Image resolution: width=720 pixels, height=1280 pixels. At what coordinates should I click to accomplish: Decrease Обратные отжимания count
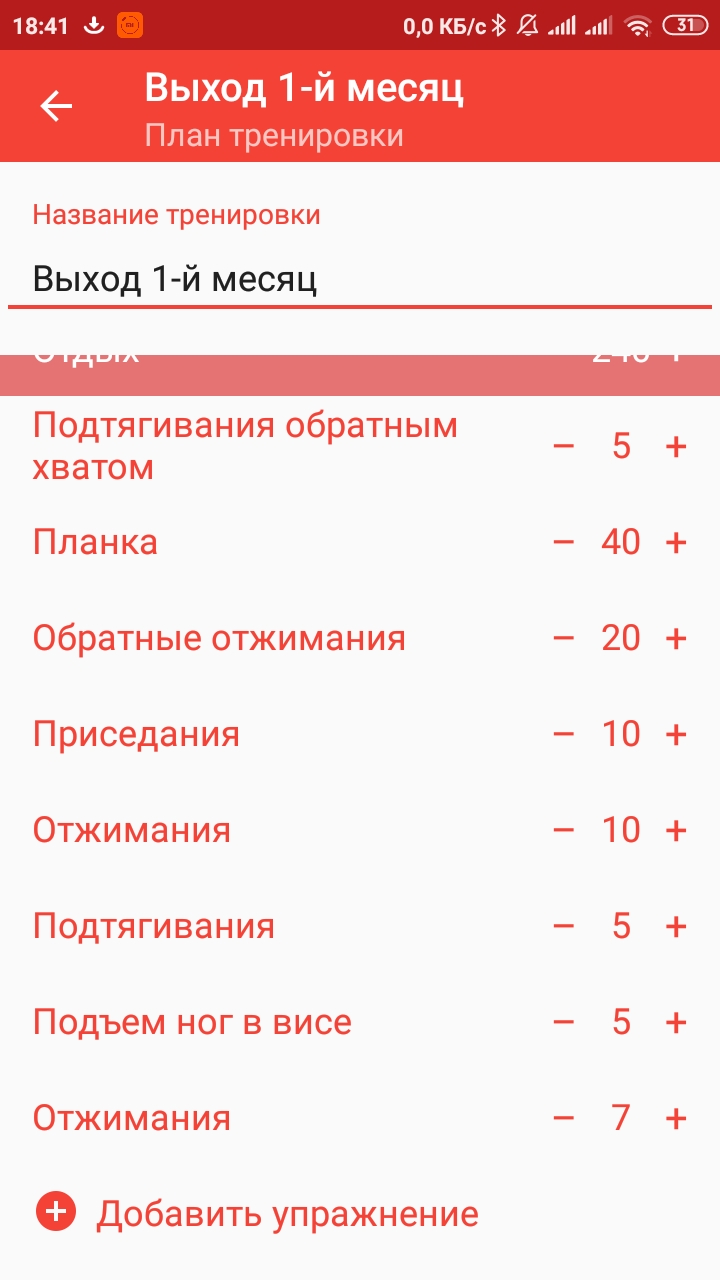[564, 638]
